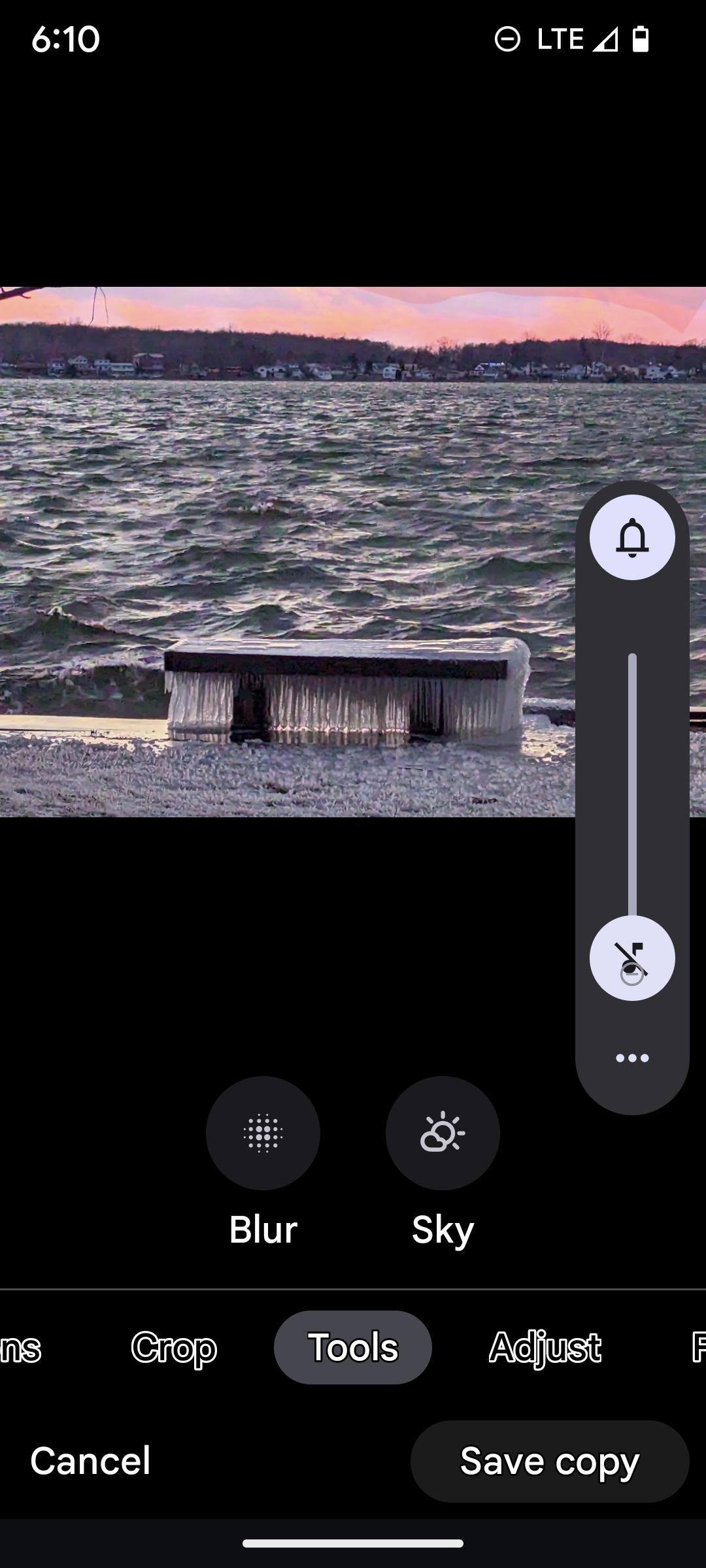
Task: Open the Sky tool
Action: (x=443, y=1133)
